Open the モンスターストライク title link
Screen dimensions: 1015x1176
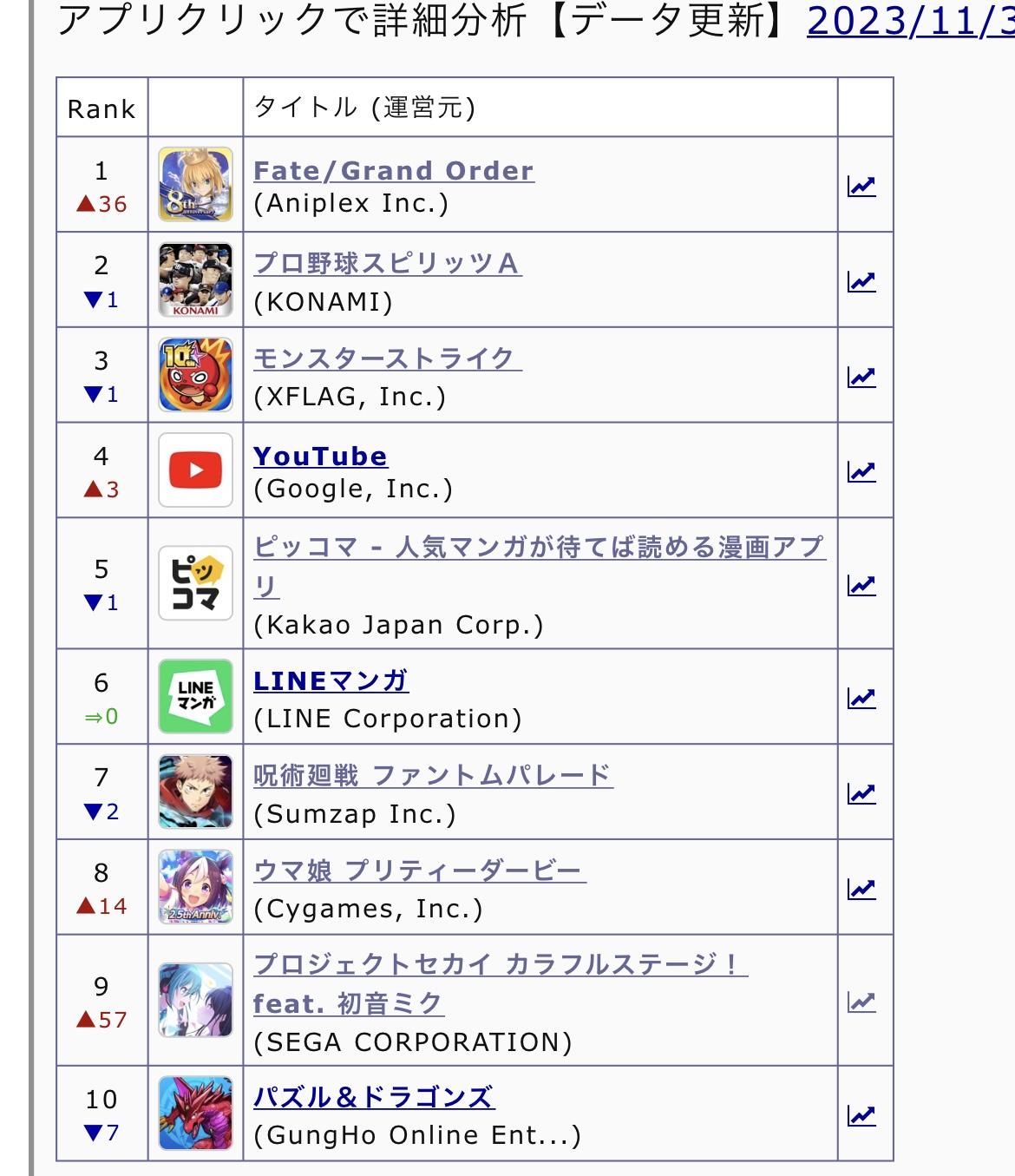[387, 358]
